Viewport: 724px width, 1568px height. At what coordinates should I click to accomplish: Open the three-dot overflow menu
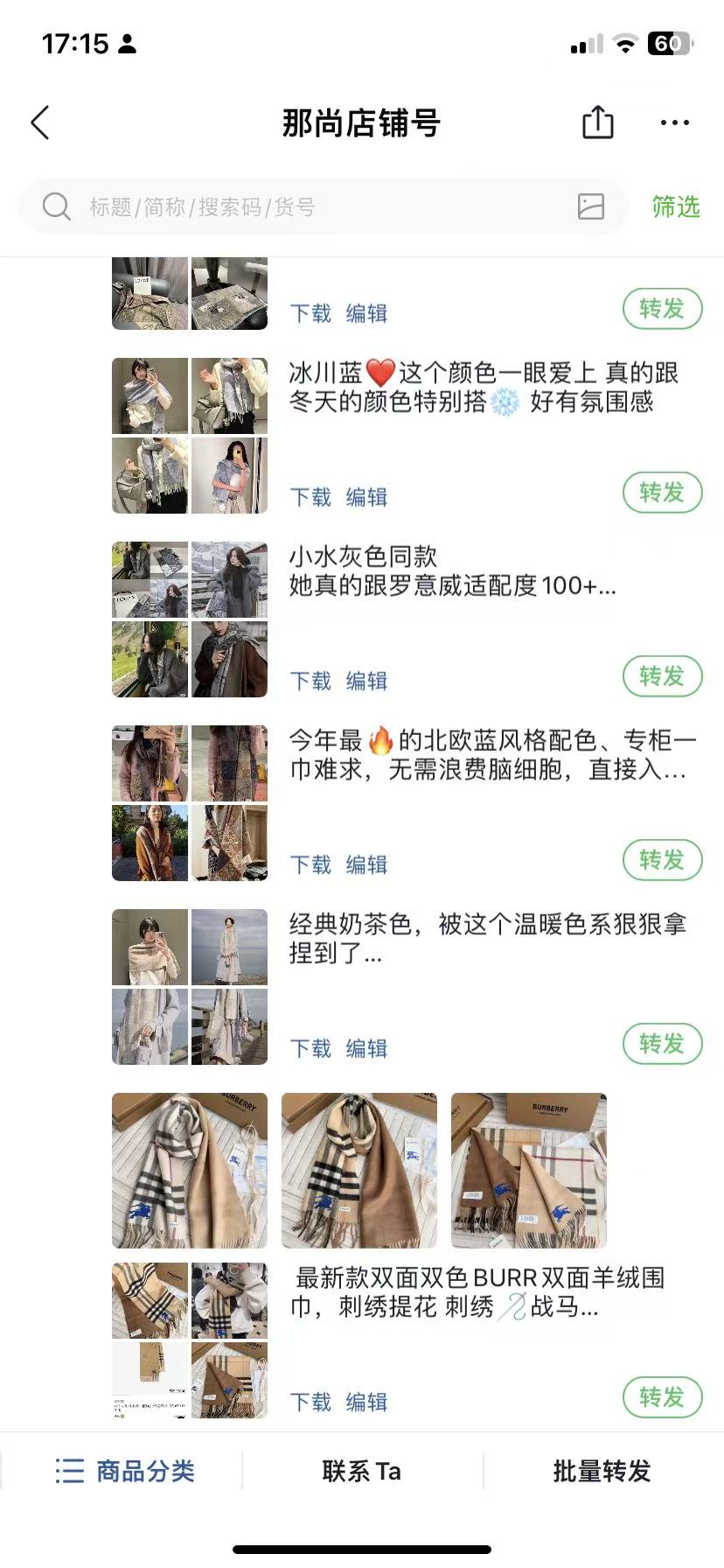(x=674, y=123)
